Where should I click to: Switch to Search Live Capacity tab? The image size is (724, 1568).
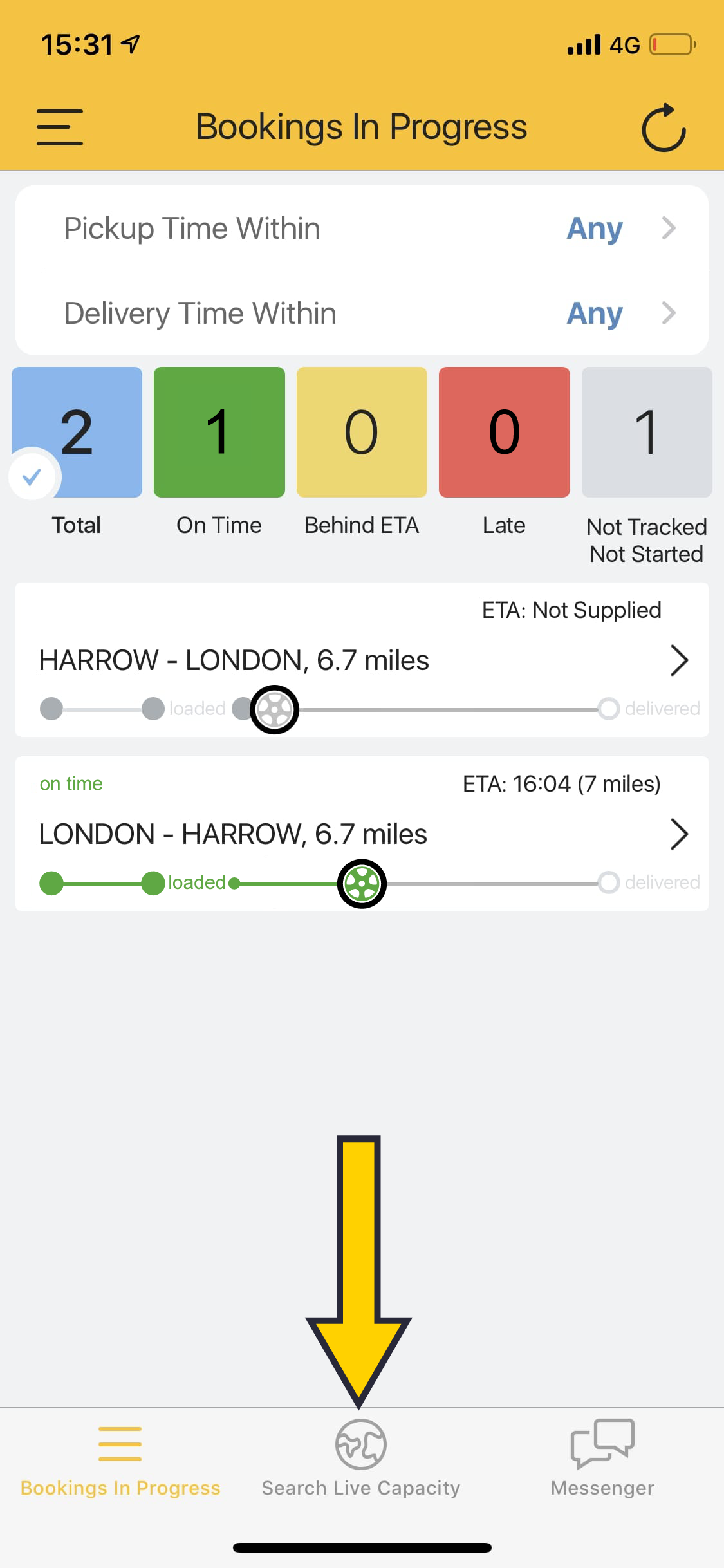point(361,1459)
